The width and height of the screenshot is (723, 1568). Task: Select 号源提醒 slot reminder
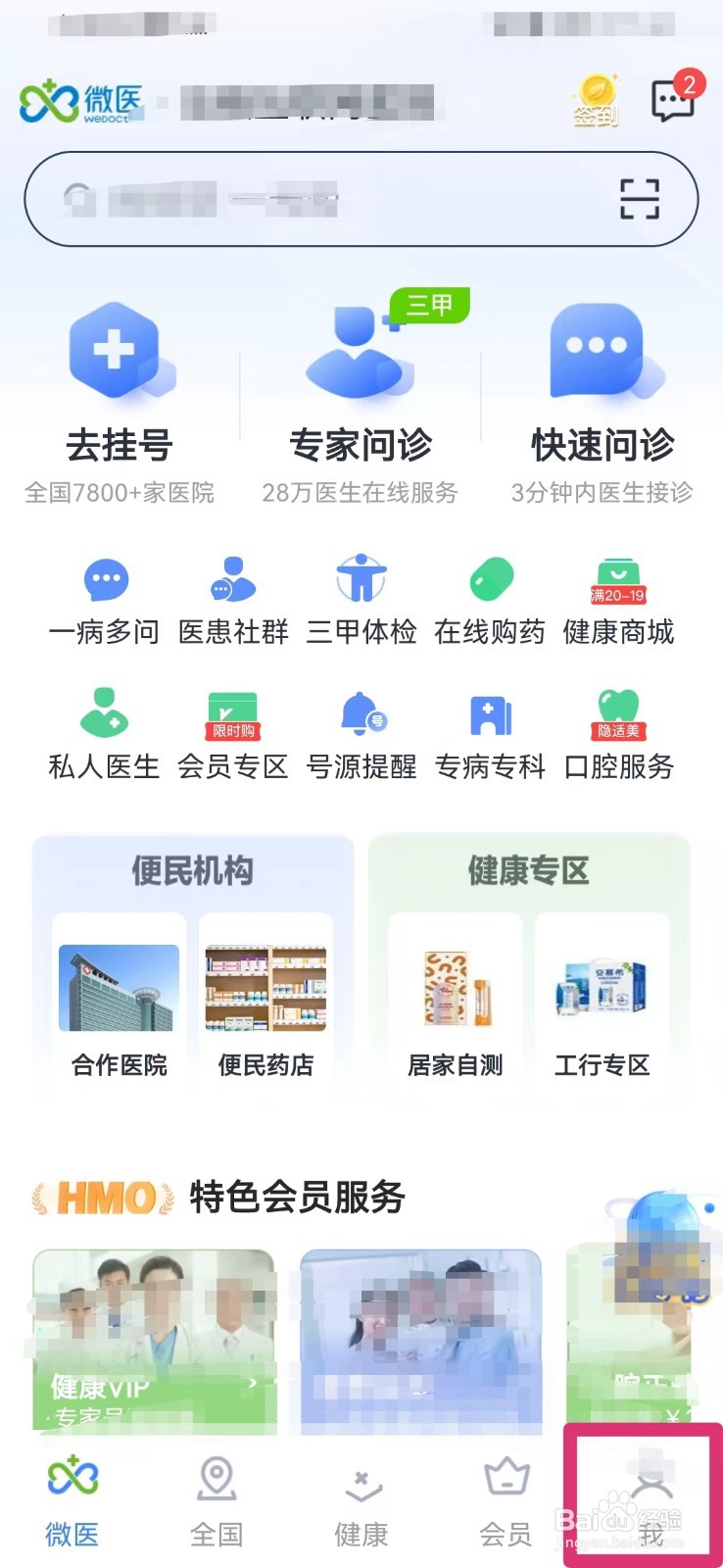click(361, 735)
